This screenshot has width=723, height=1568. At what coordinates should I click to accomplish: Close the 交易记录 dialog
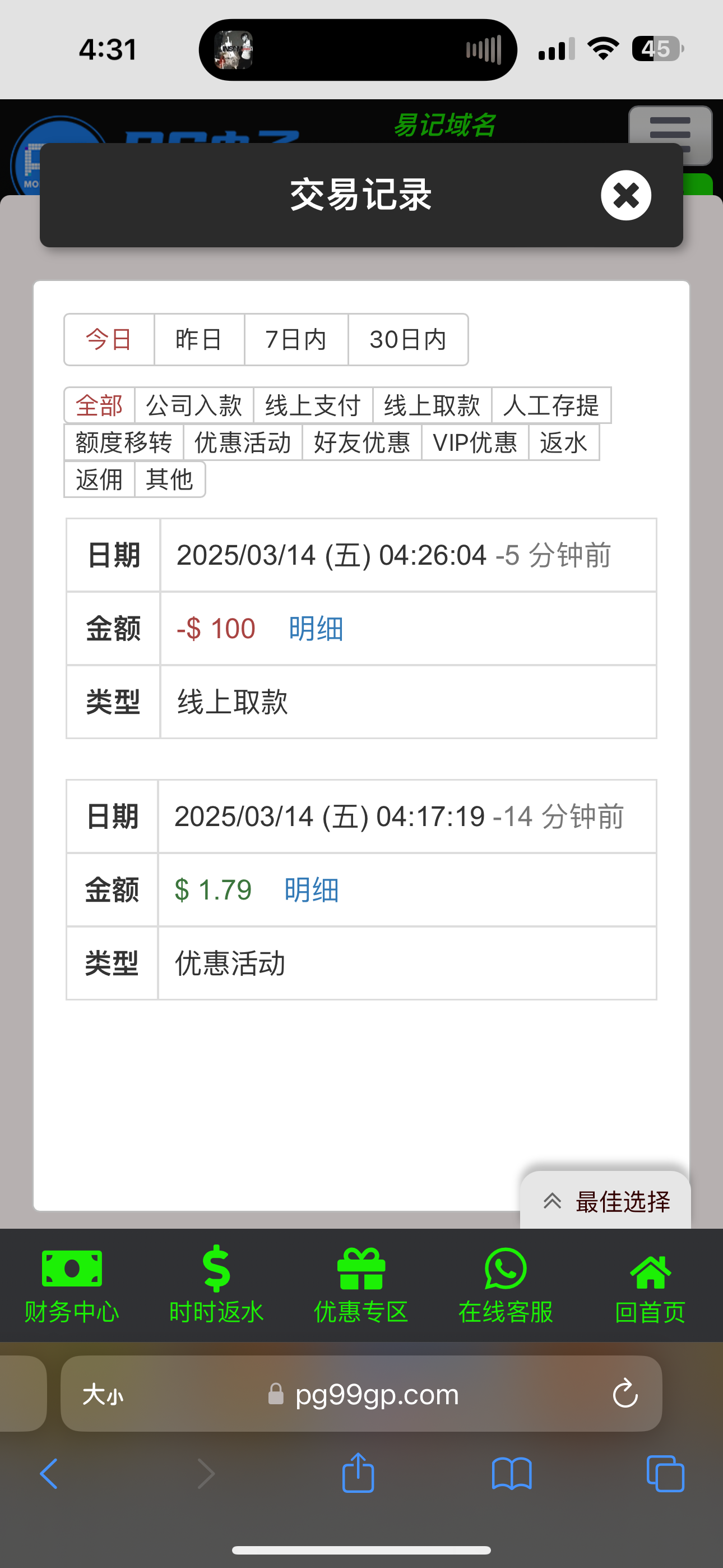pyautogui.click(x=625, y=195)
